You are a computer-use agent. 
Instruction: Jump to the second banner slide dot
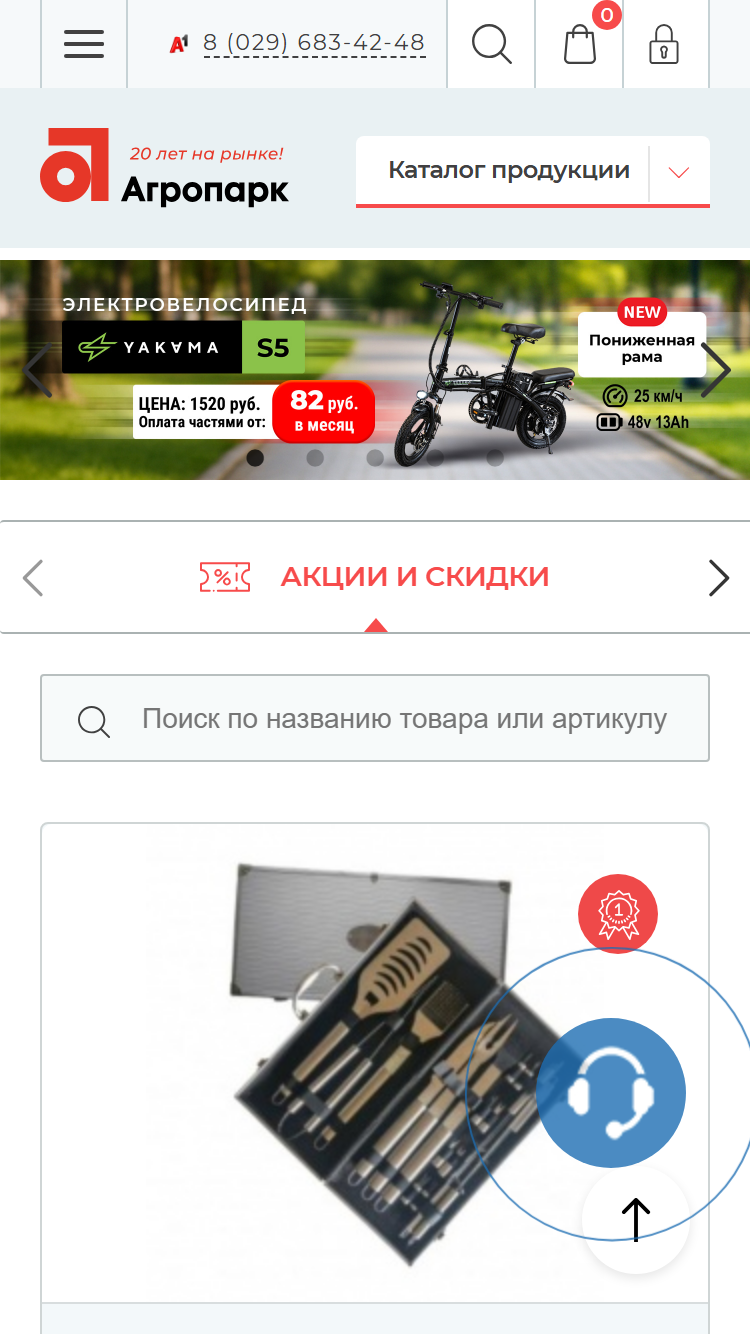pyautogui.click(x=315, y=458)
